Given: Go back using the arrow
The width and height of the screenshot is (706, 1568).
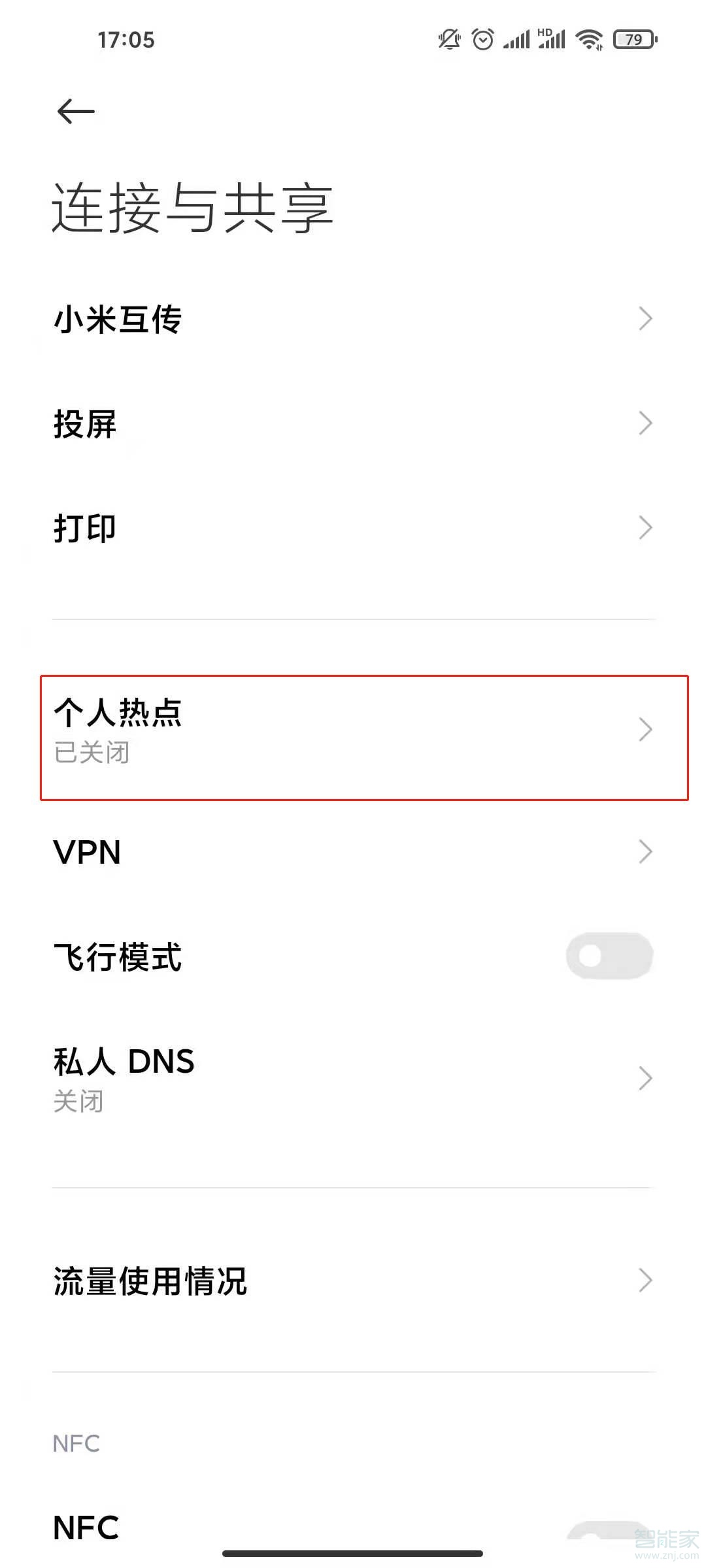Looking at the screenshot, I should coord(76,111).
